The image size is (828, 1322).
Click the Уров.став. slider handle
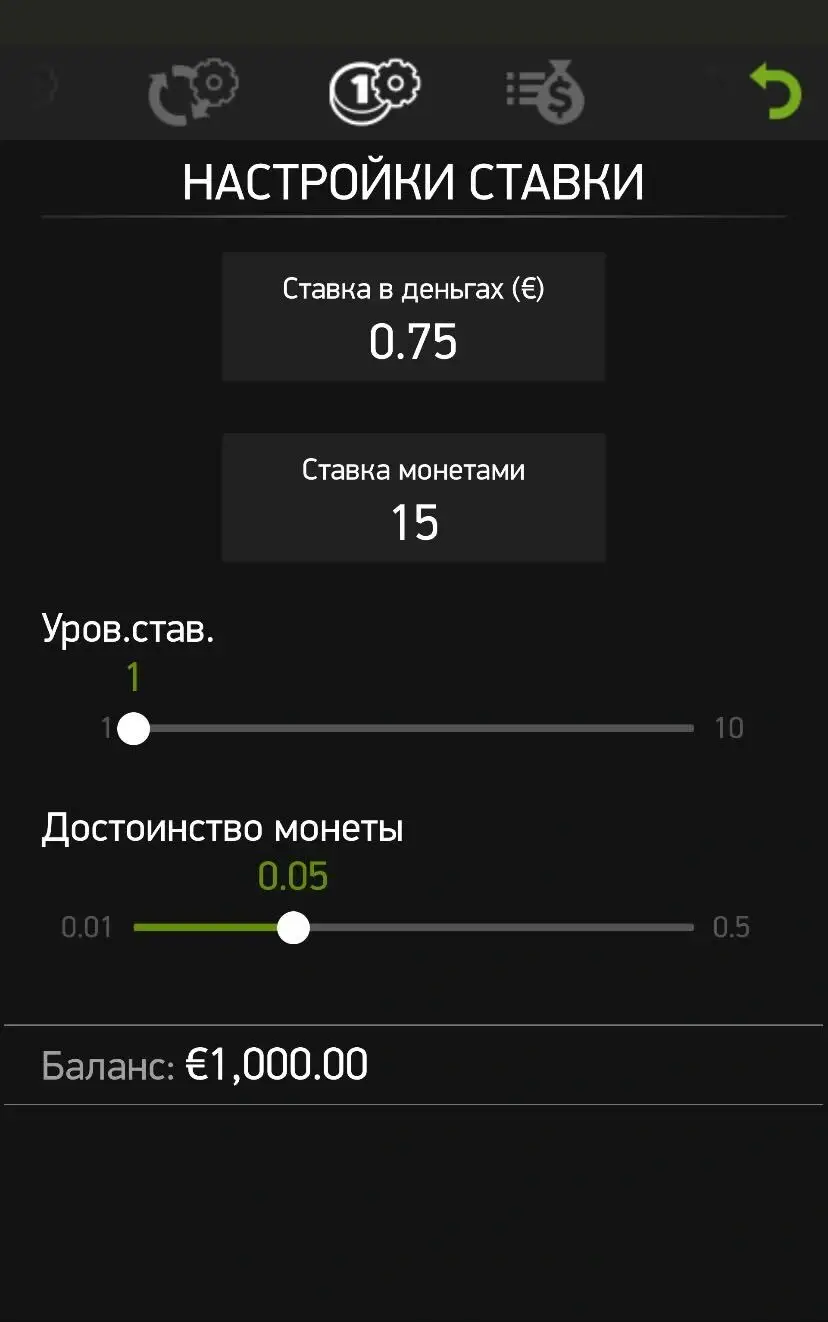(x=133, y=729)
